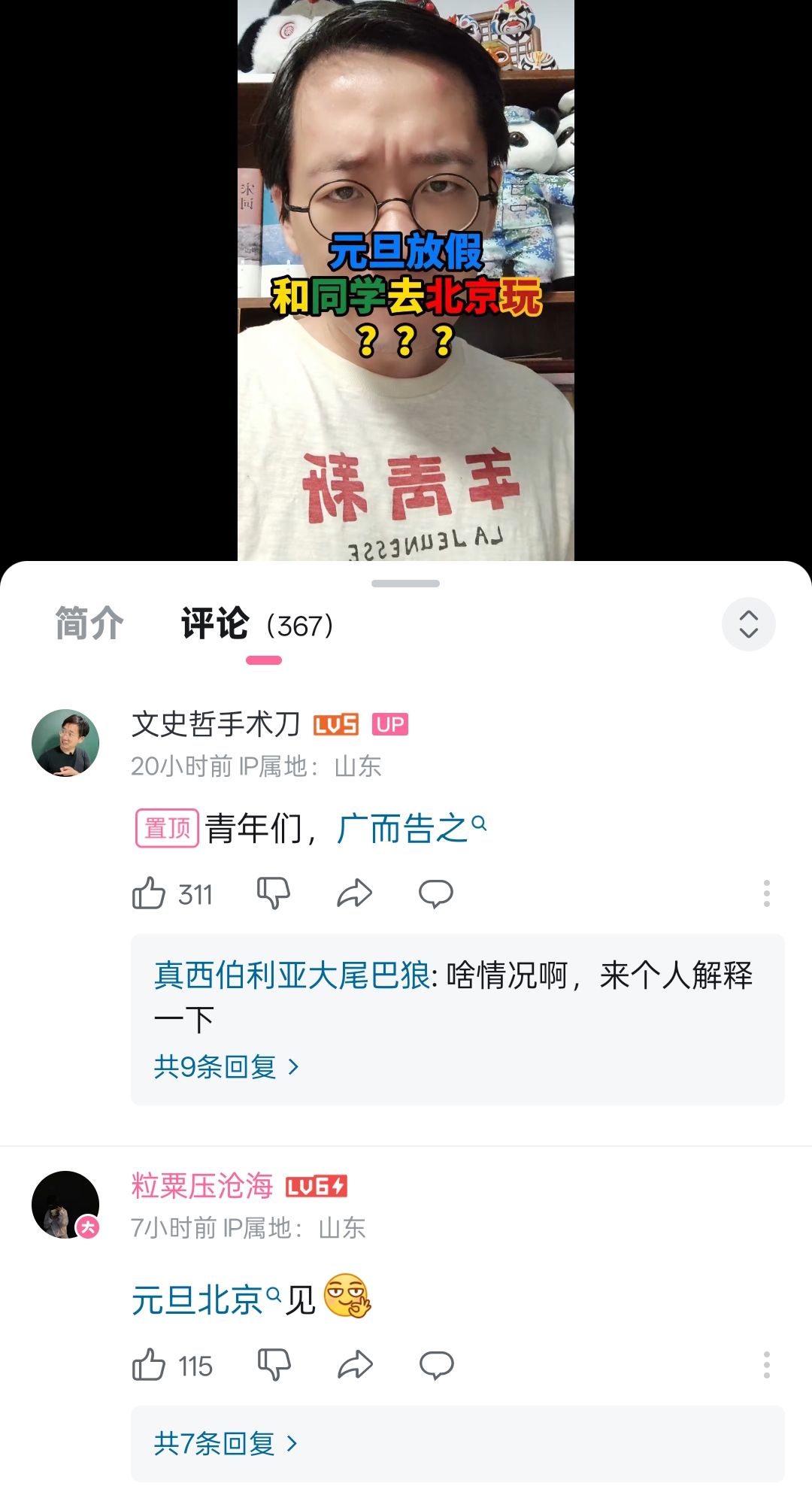Expand 共7条回复 replies

(x=226, y=1443)
